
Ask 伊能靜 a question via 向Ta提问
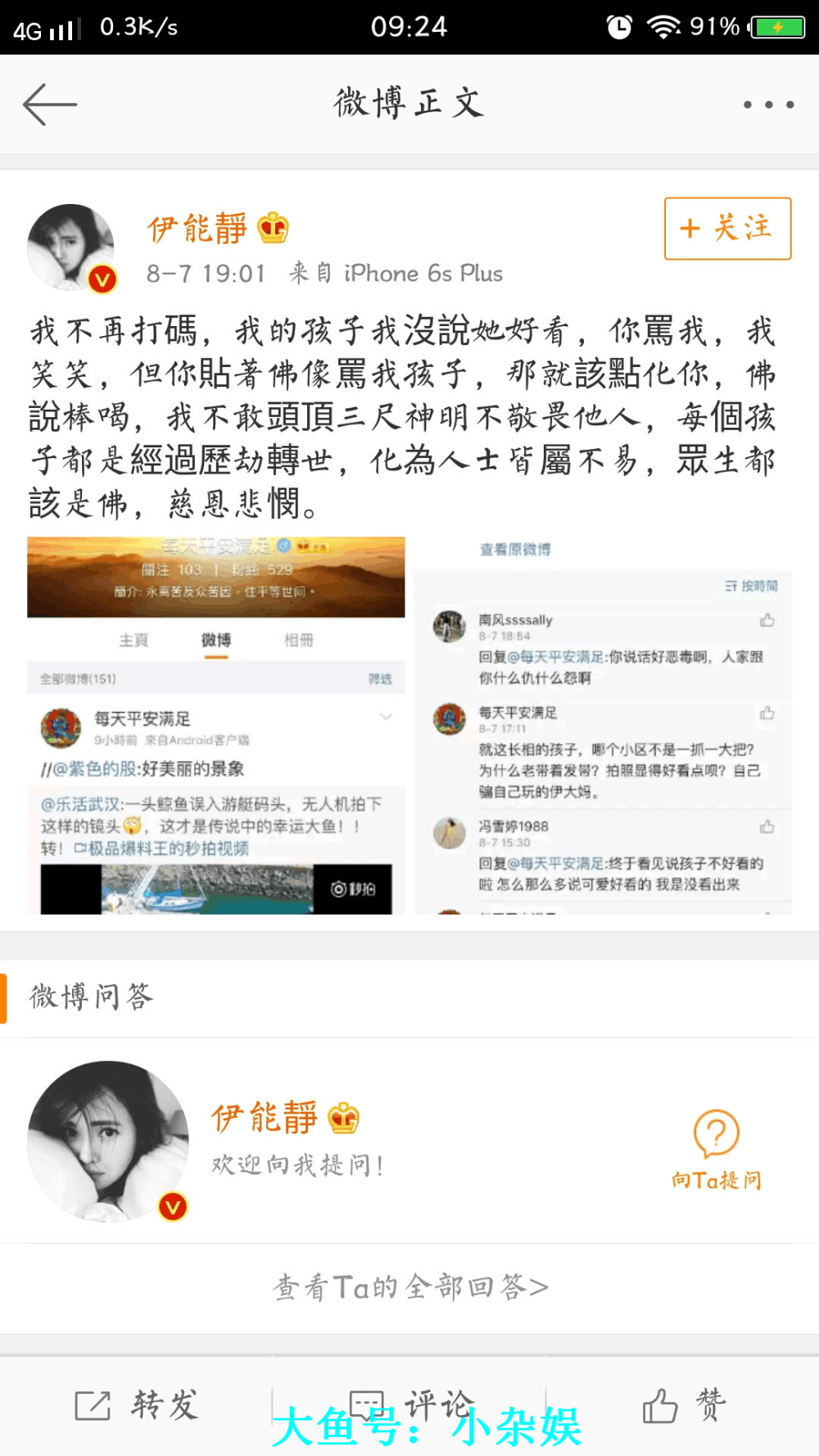717,1149
